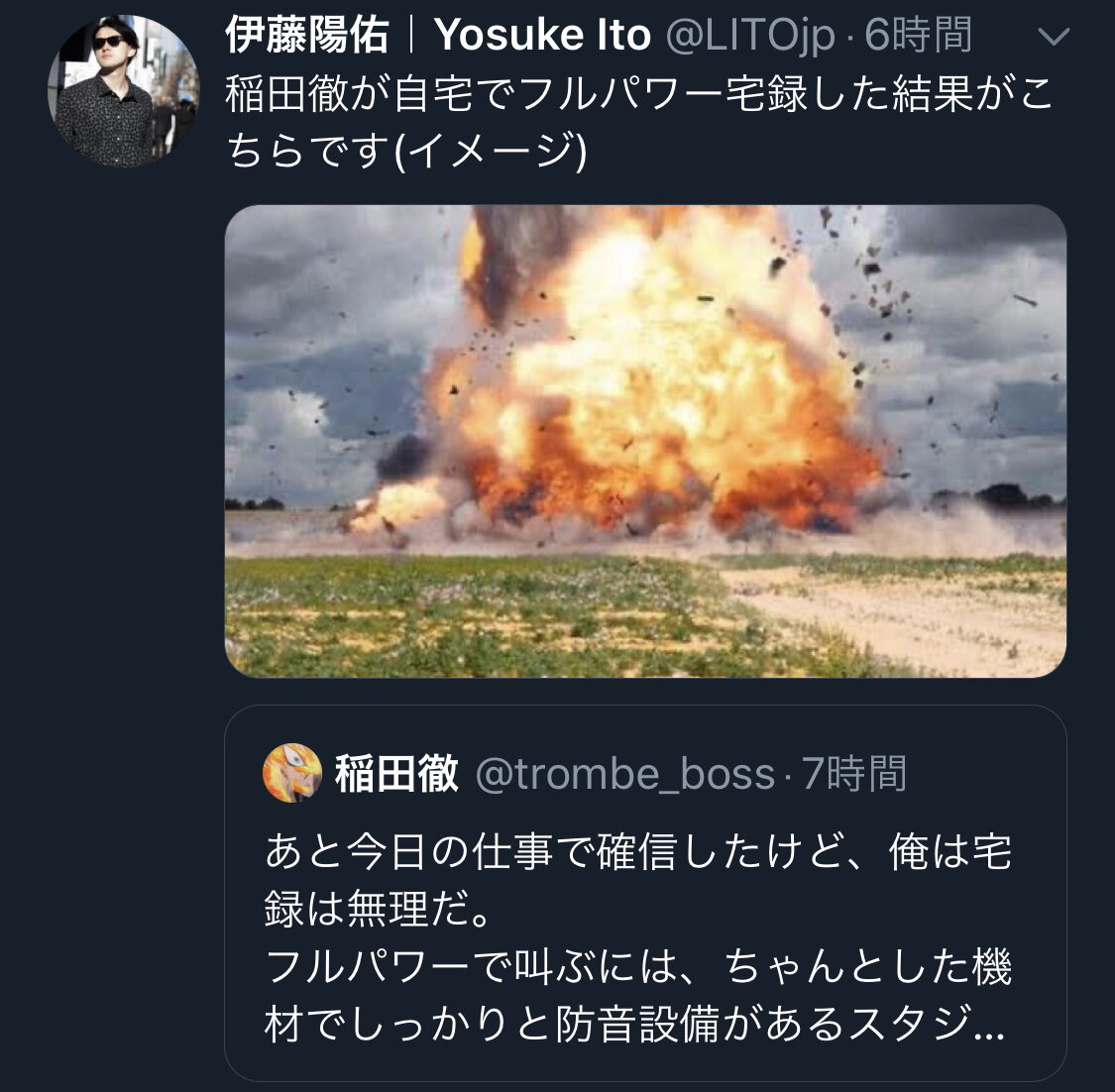View the explosion image full screen
The height and width of the screenshot is (1092, 1115).
click(x=645, y=441)
